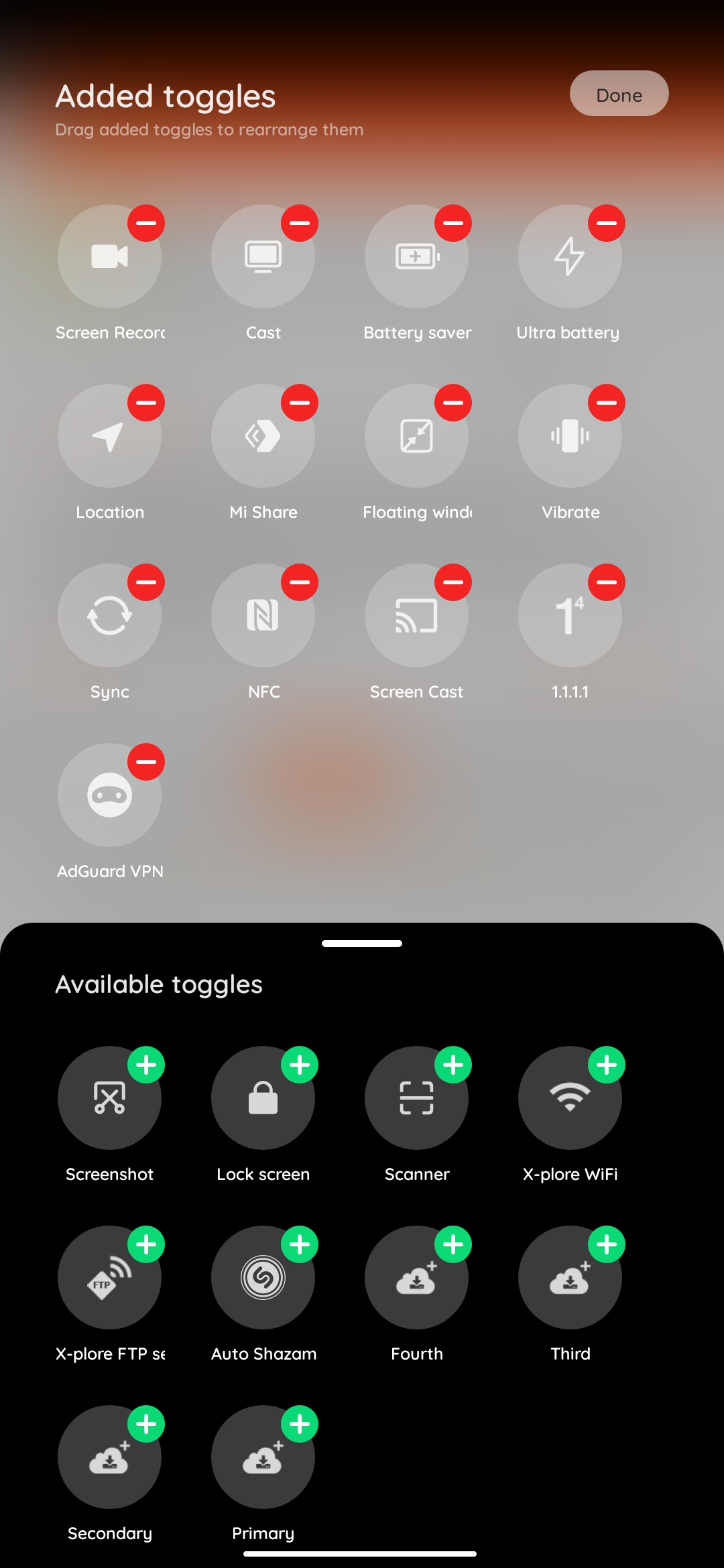
Task: Remove the 1.1.1.1 toggle
Action: [x=607, y=582]
